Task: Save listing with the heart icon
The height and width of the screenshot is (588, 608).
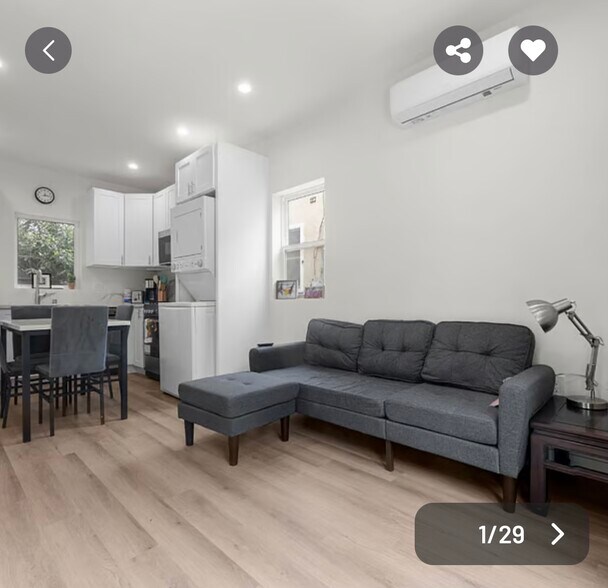Action: tap(533, 50)
